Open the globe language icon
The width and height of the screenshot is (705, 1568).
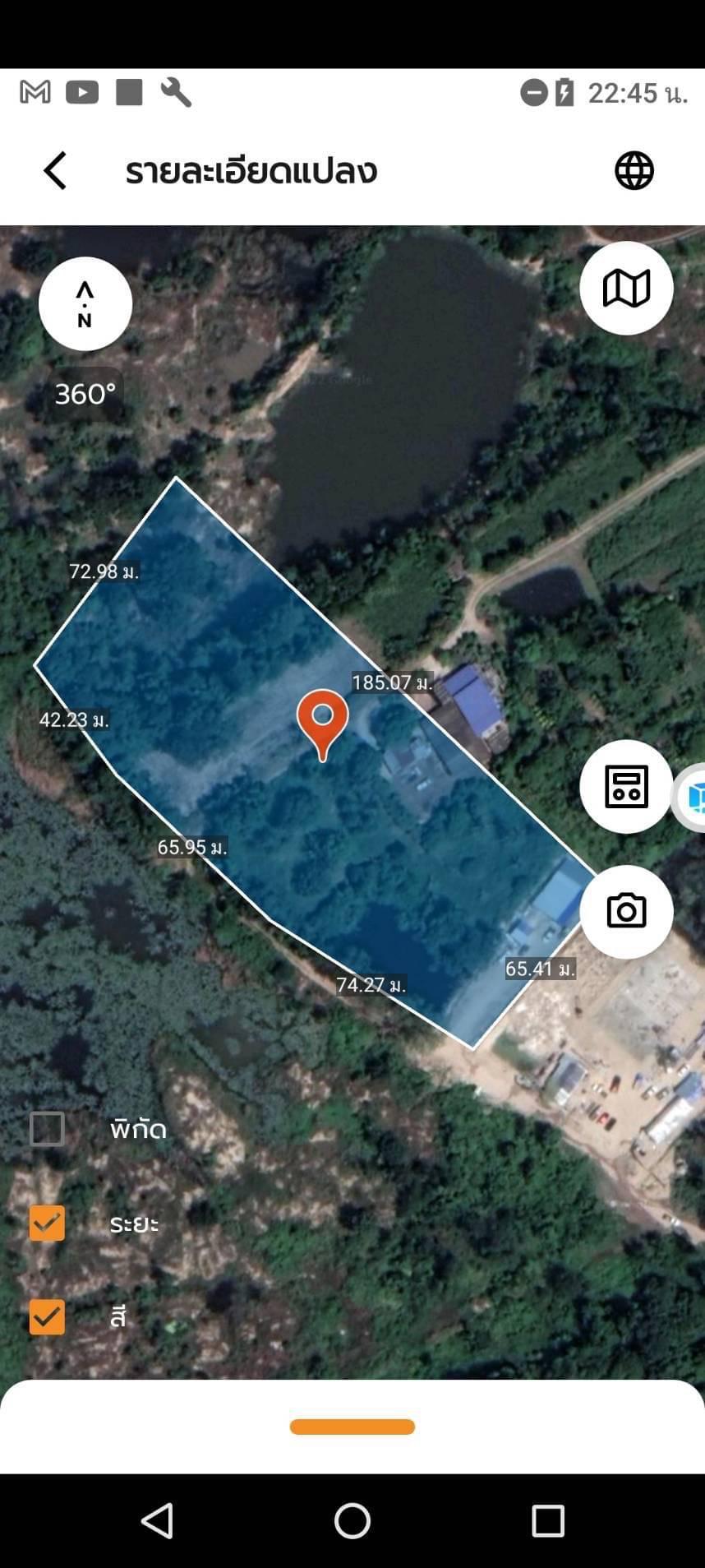coord(634,171)
